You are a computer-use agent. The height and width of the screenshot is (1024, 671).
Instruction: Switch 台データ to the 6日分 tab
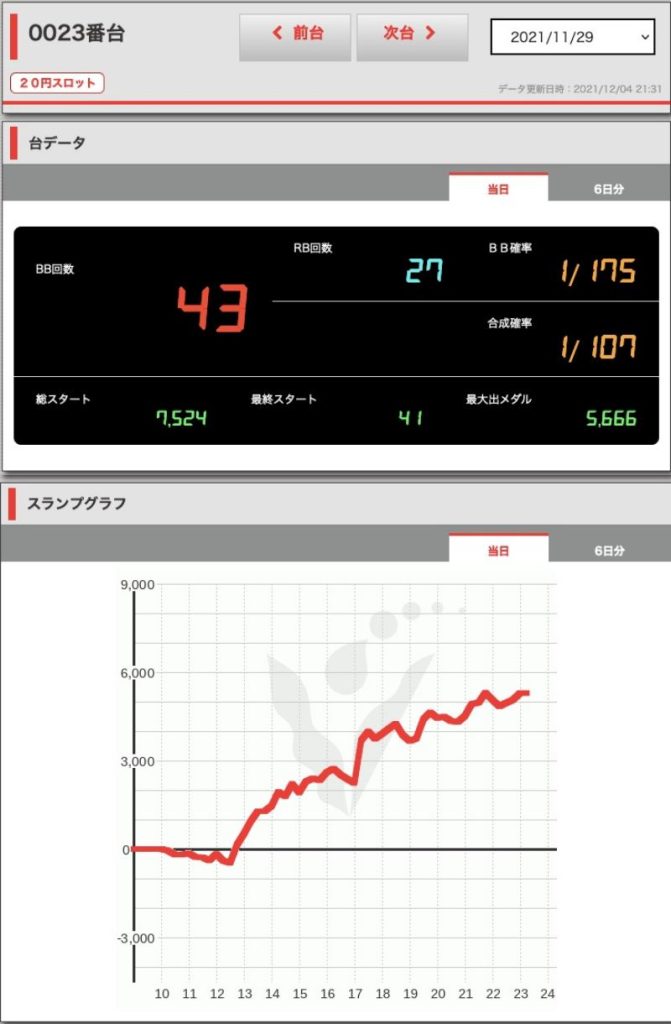point(608,189)
